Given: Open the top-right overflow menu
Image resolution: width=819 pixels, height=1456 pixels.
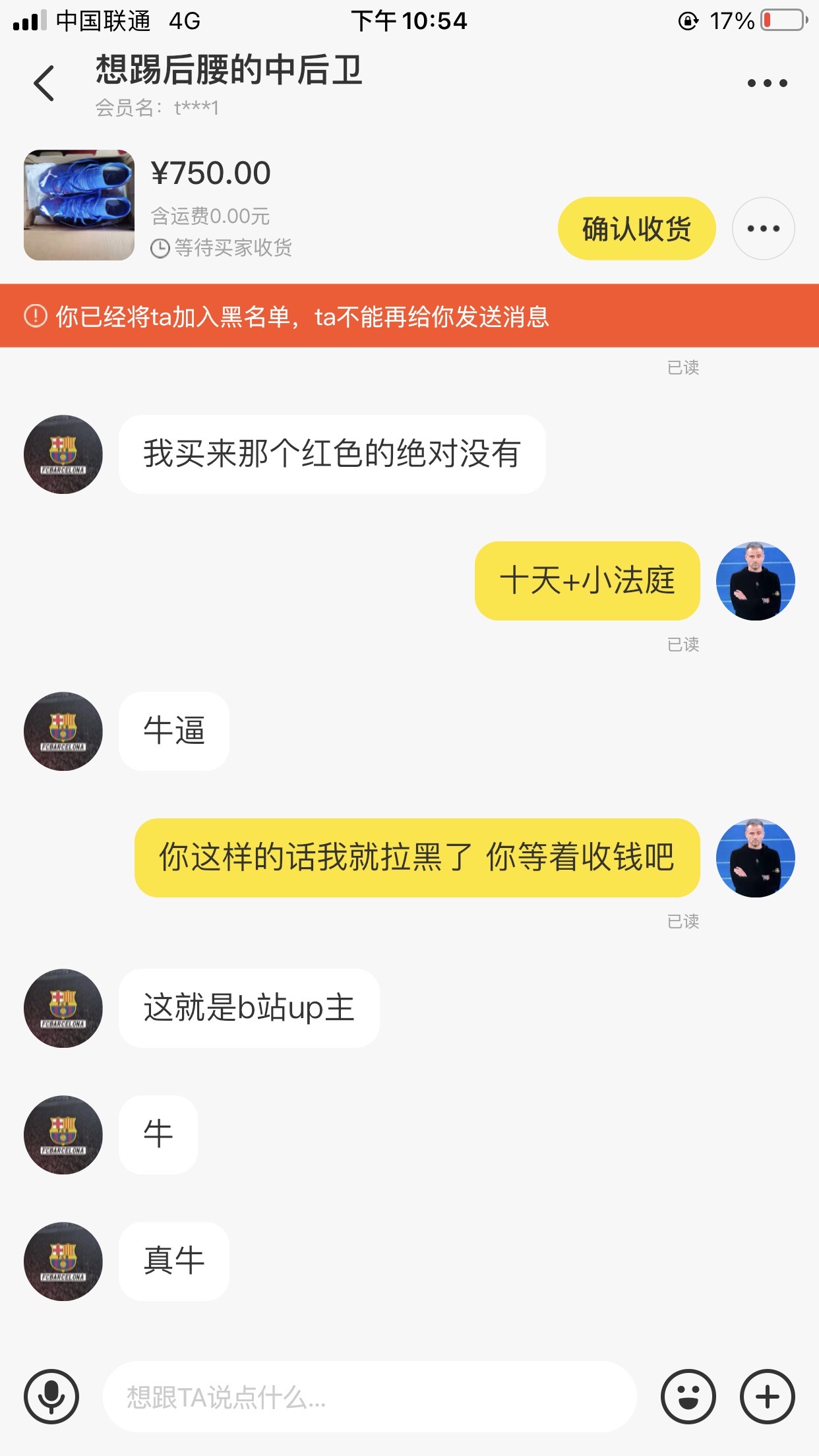Looking at the screenshot, I should [767, 83].
